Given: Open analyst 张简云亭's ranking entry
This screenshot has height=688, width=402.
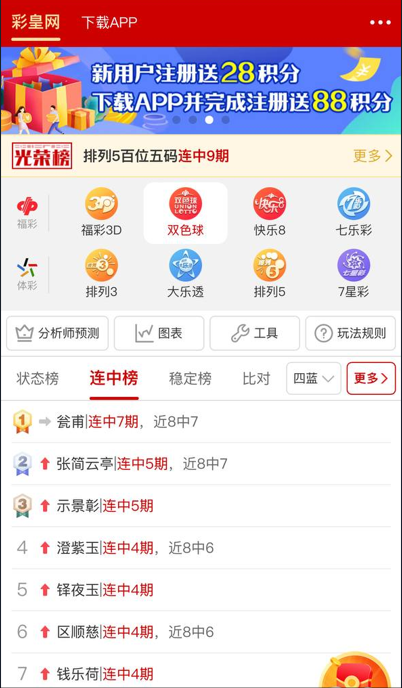Looking at the screenshot, I should 201,464.
